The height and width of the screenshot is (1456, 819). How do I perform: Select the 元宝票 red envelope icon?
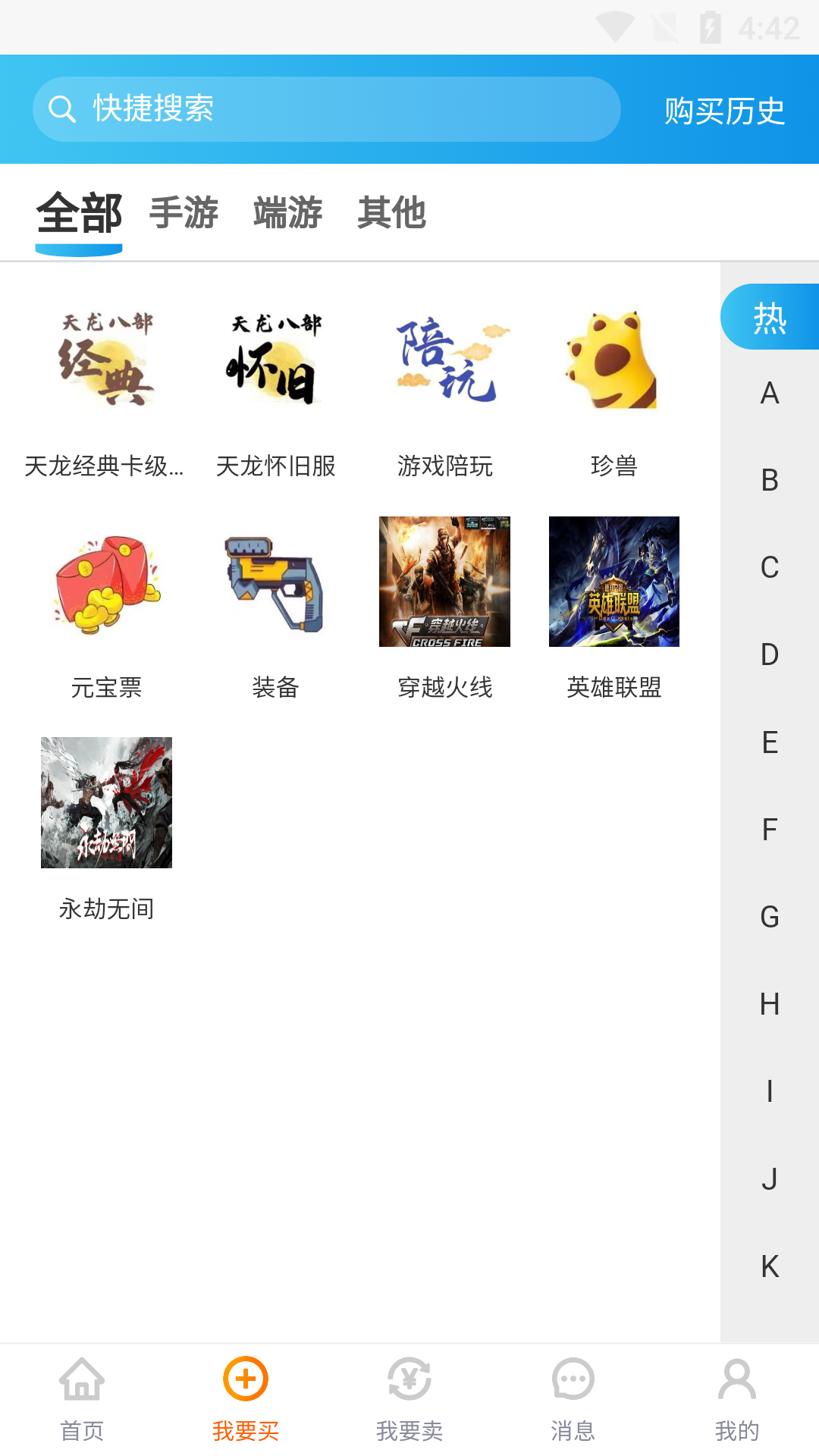tap(106, 582)
